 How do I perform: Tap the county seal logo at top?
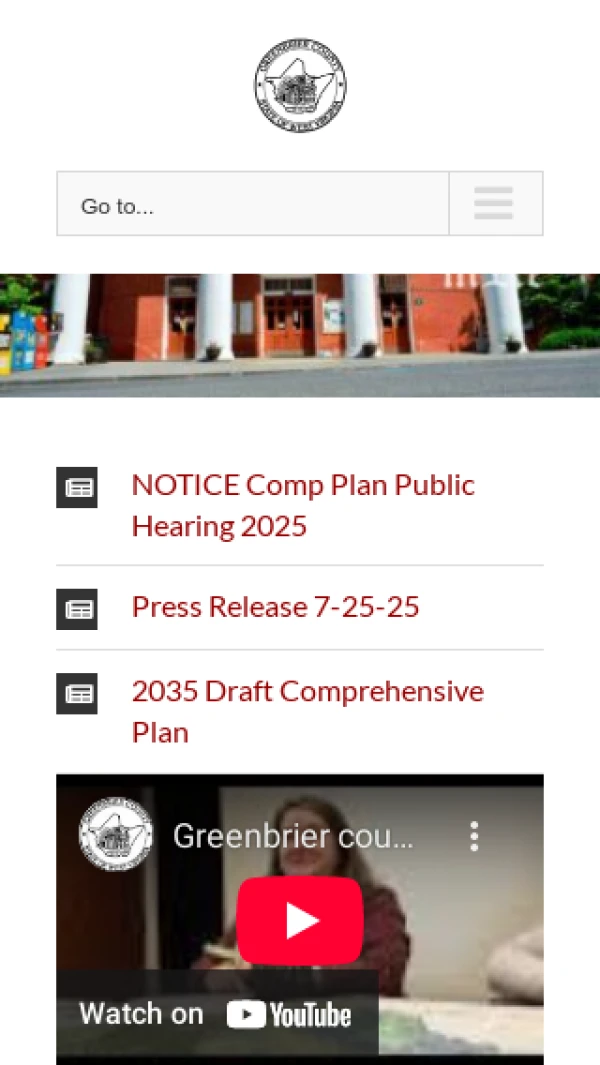300,86
